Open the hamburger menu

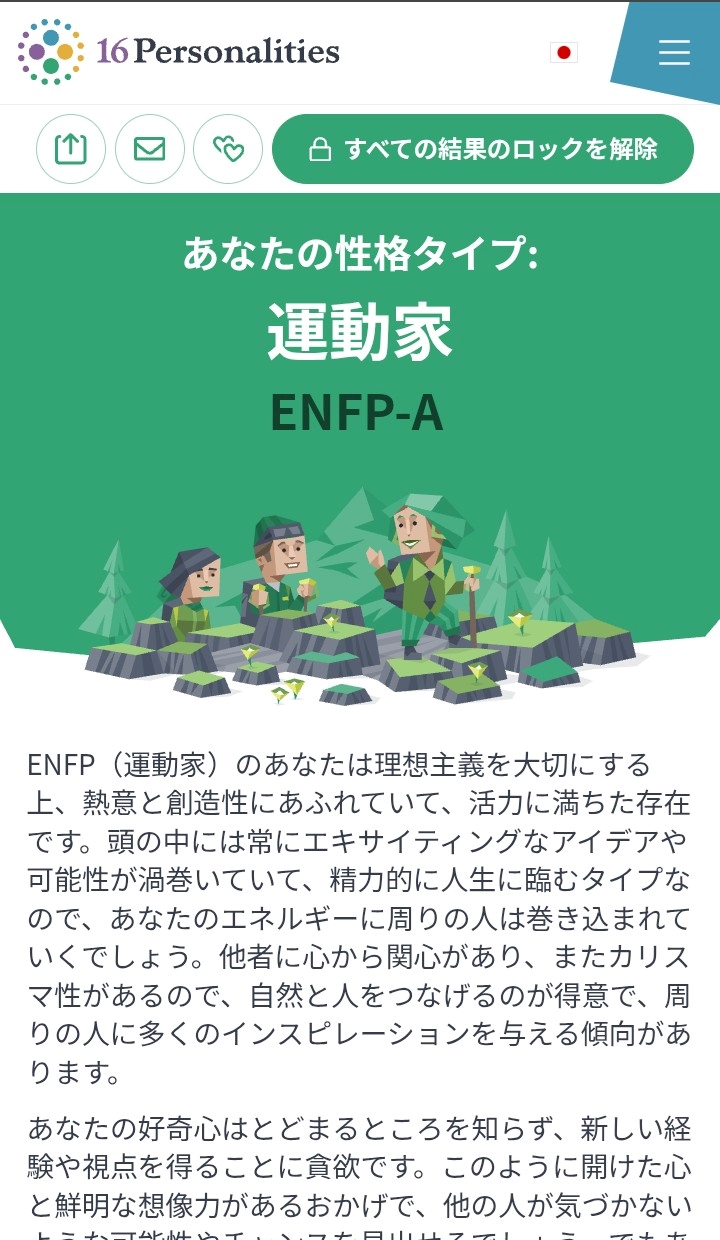[x=674, y=52]
